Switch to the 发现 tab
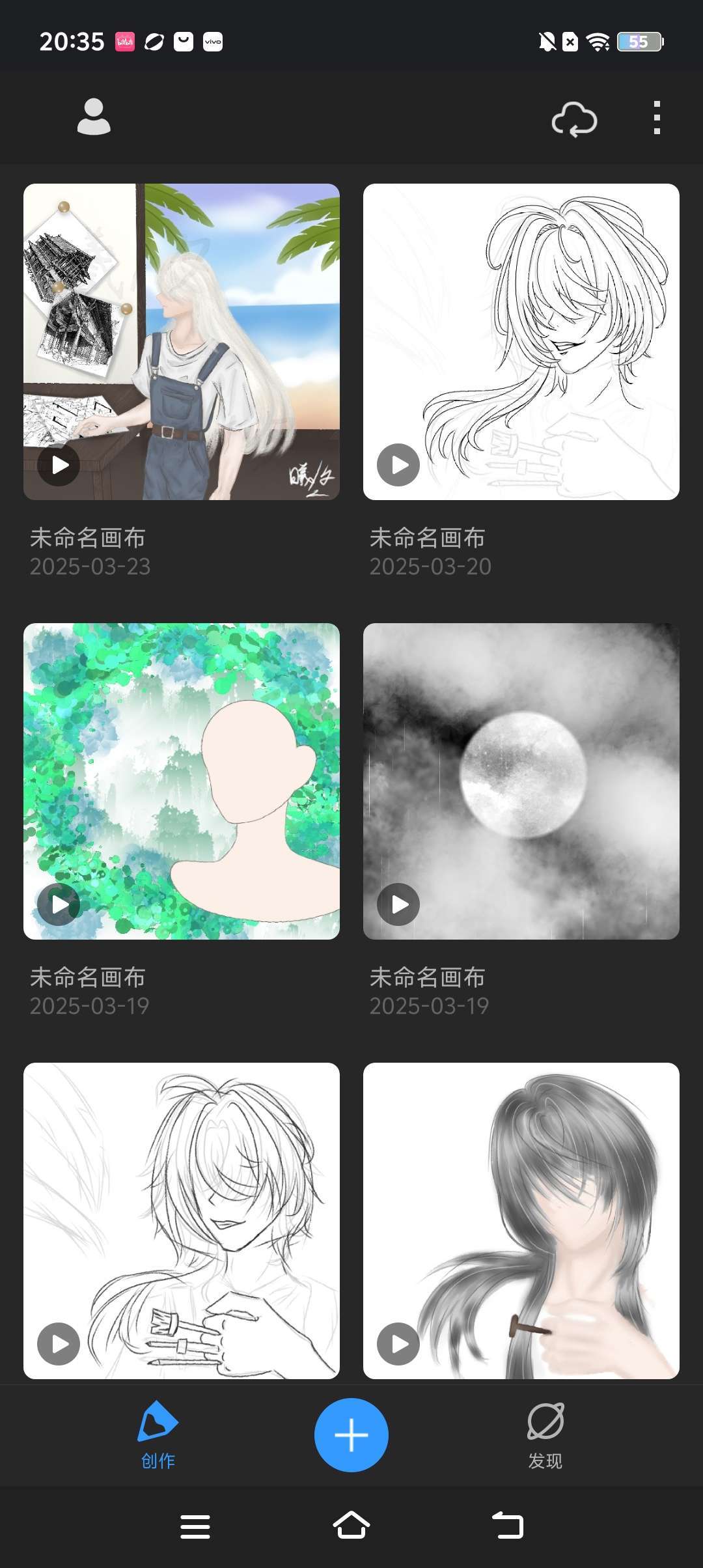Image resolution: width=703 pixels, height=1568 pixels. [545, 1435]
